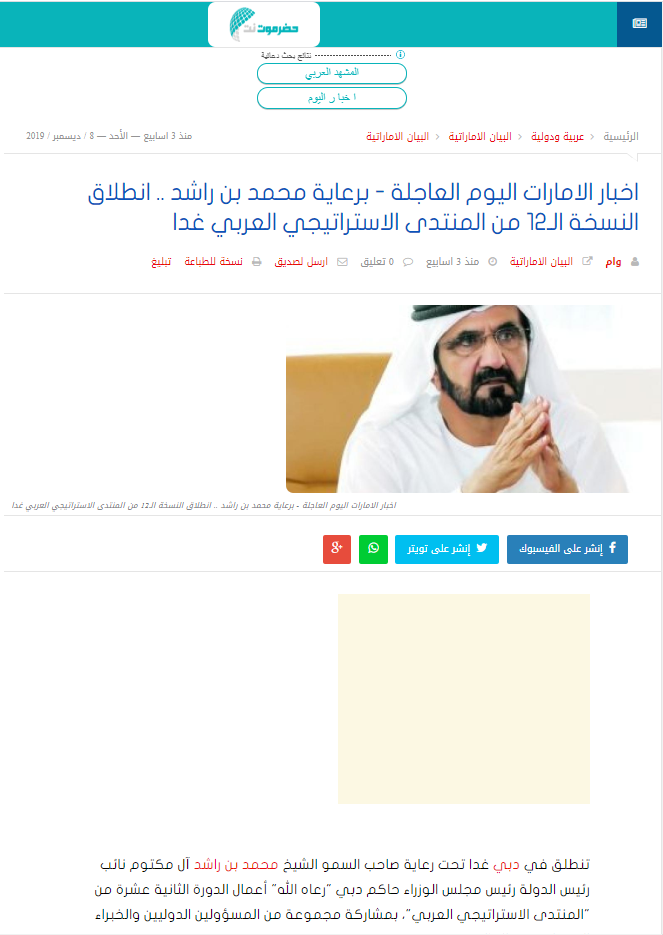
Task: Share on Facebook with إنشر على الفيسبوك
Action: coord(567,549)
